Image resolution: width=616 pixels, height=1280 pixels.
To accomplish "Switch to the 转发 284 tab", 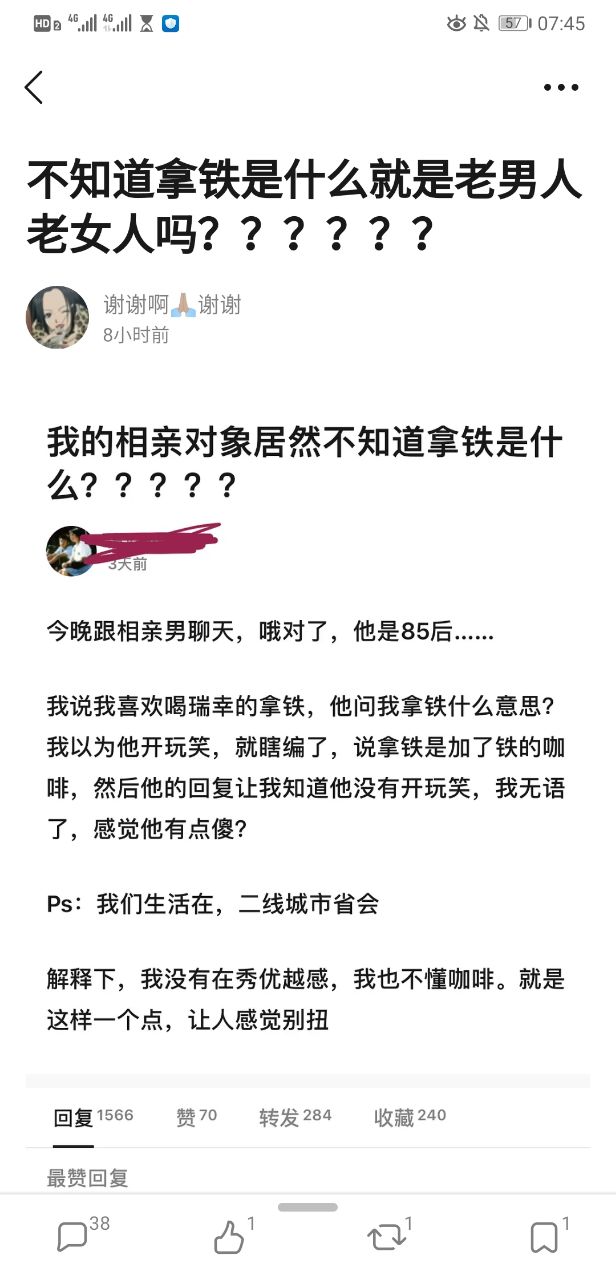I will 295,1116.
